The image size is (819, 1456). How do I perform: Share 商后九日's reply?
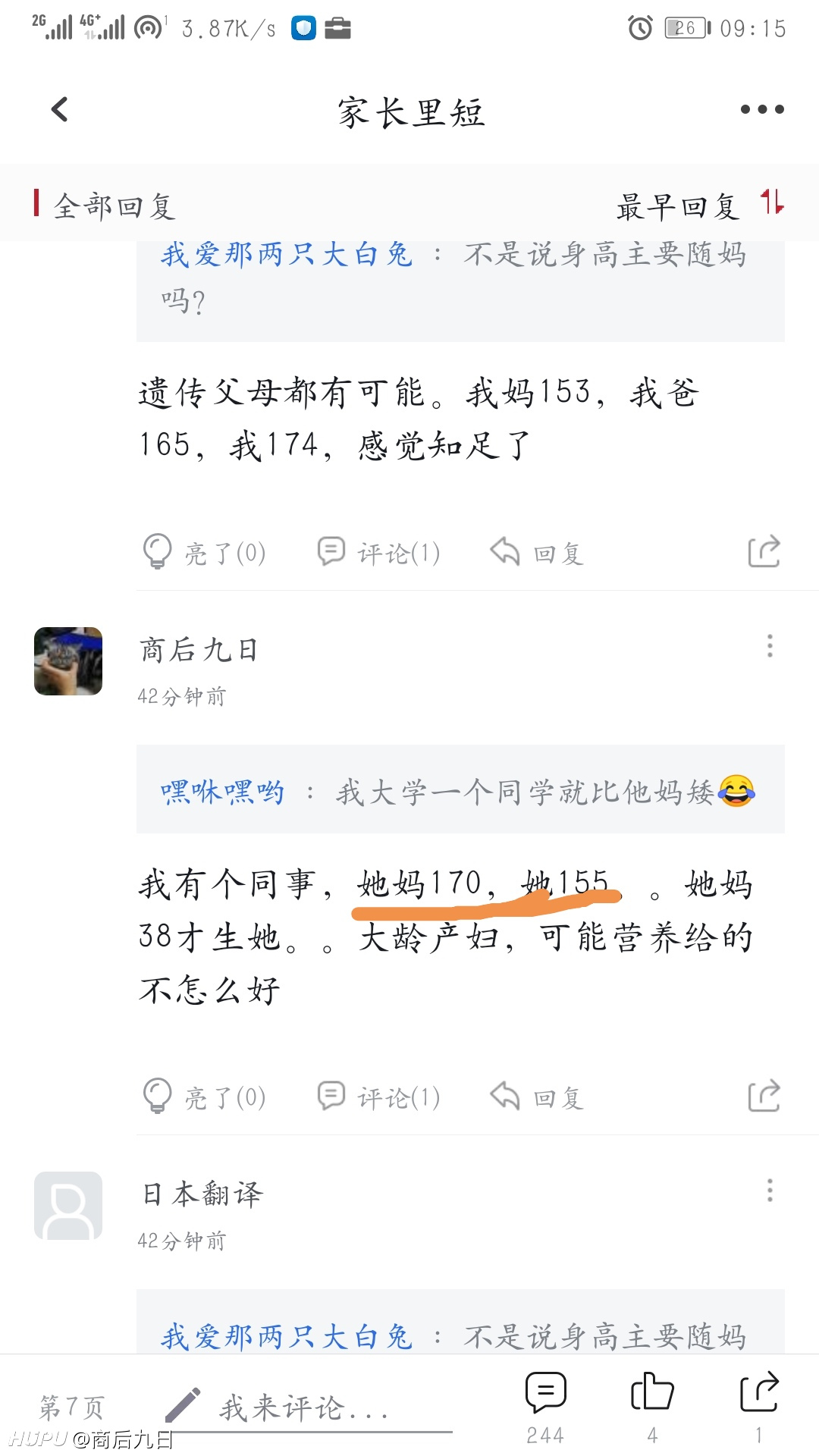(764, 1096)
